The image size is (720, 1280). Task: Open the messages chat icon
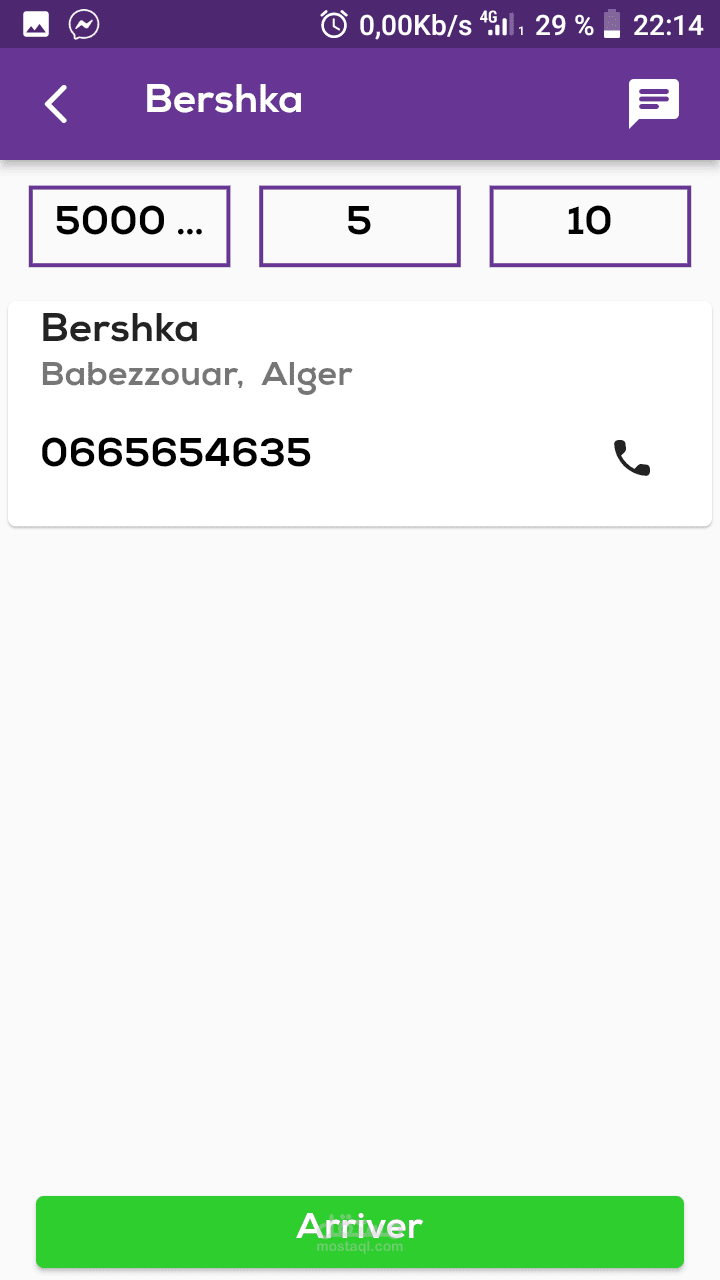653,103
